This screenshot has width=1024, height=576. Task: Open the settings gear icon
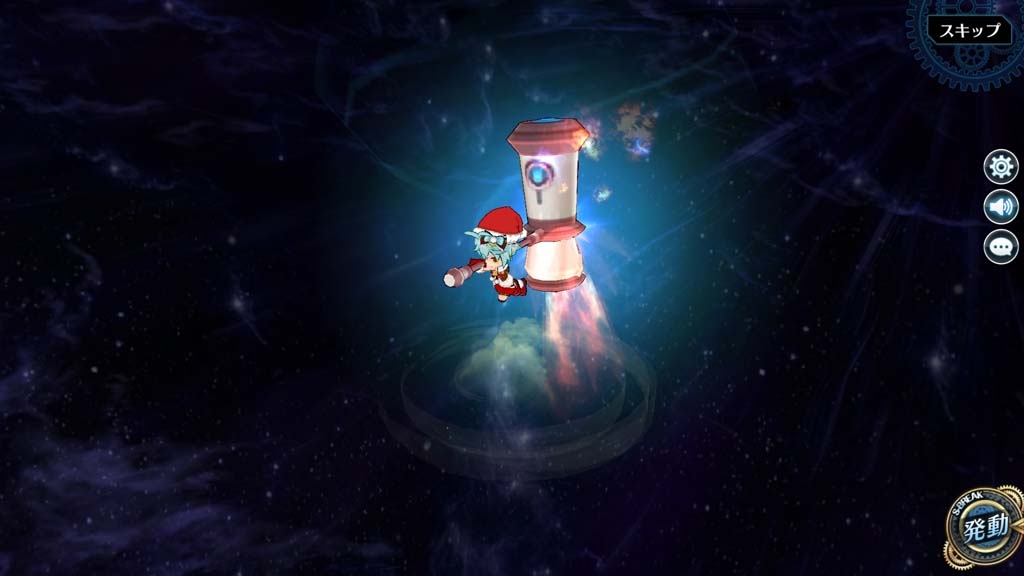1000,166
